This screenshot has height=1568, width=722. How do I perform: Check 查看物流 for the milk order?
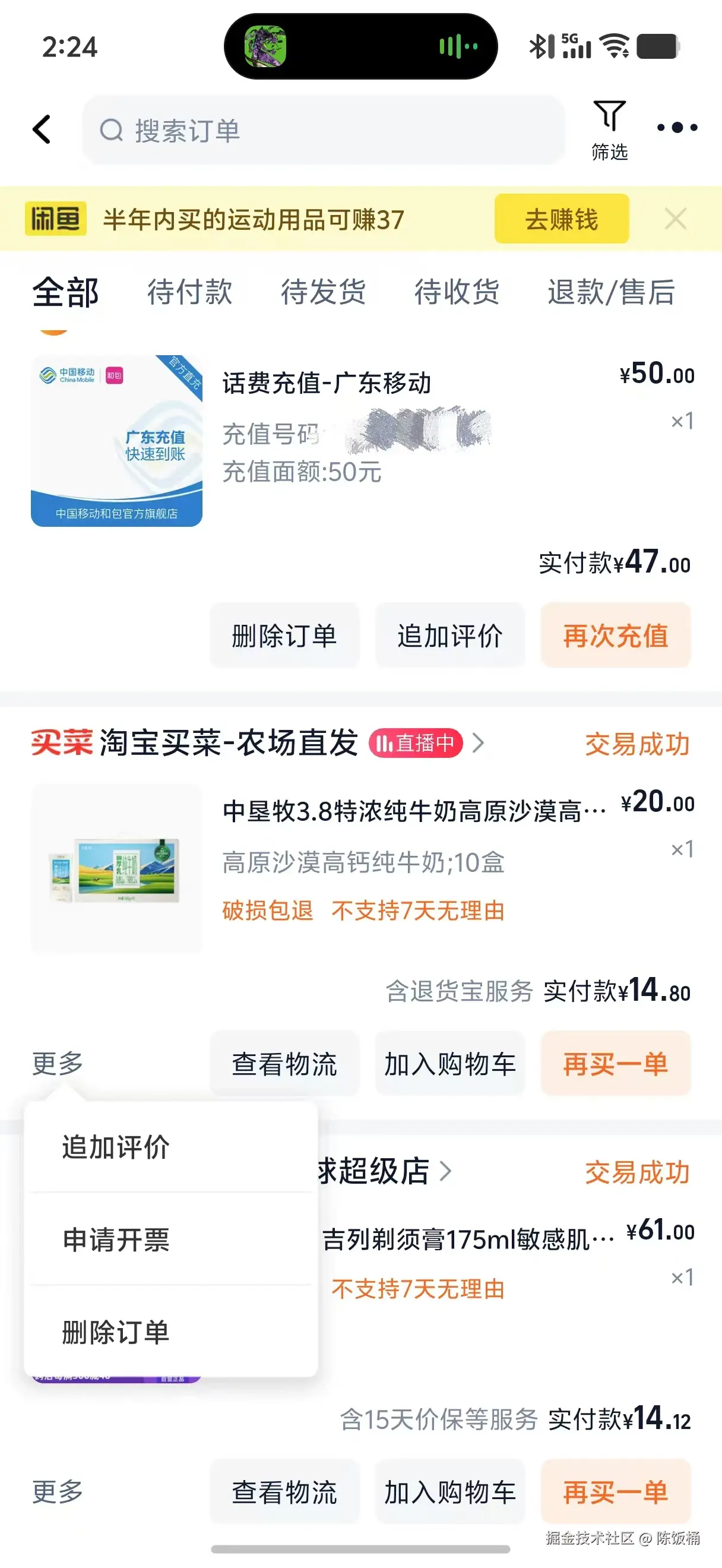click(x=284, y=1064)
